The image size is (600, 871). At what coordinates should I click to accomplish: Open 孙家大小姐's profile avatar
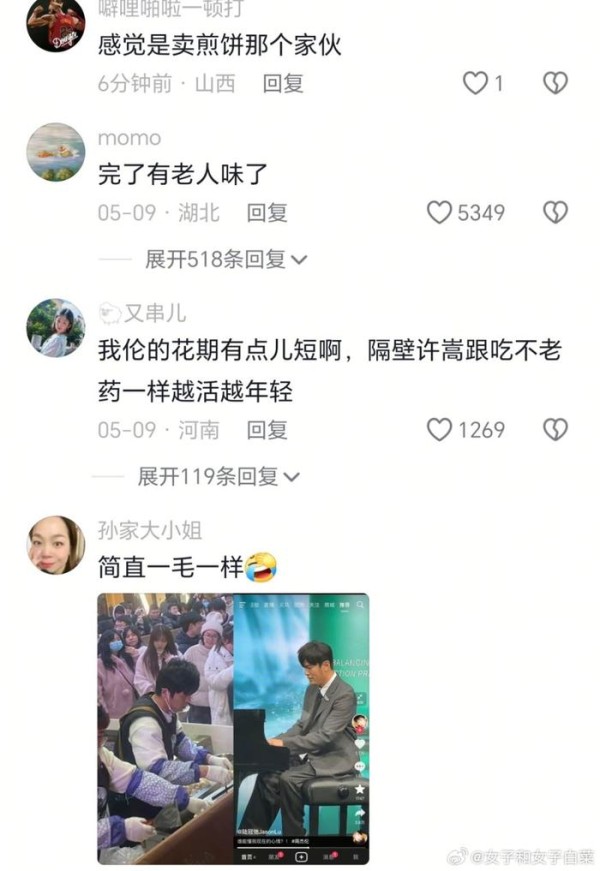pos(55,545)
